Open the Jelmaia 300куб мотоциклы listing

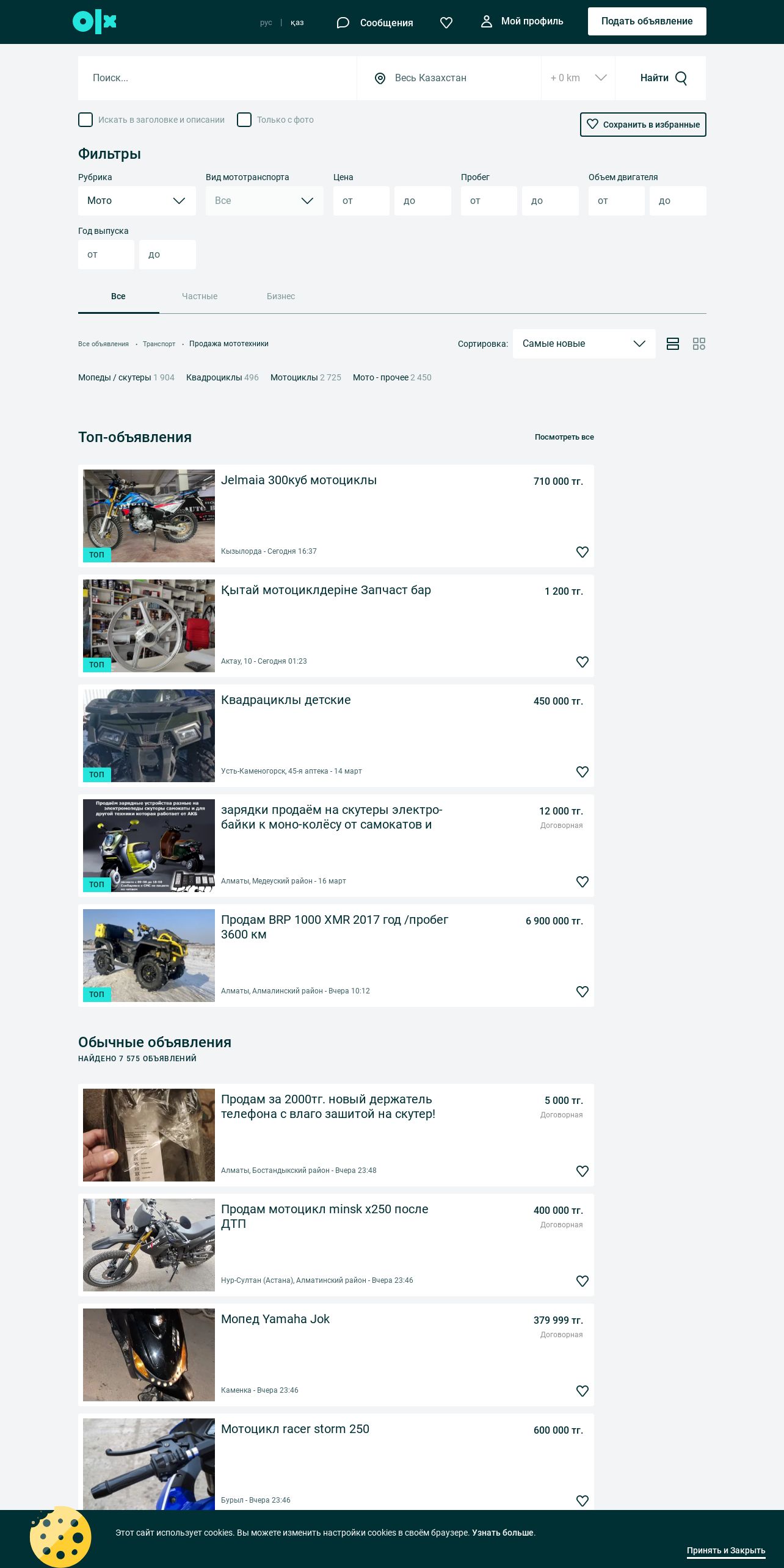(299, 480)
